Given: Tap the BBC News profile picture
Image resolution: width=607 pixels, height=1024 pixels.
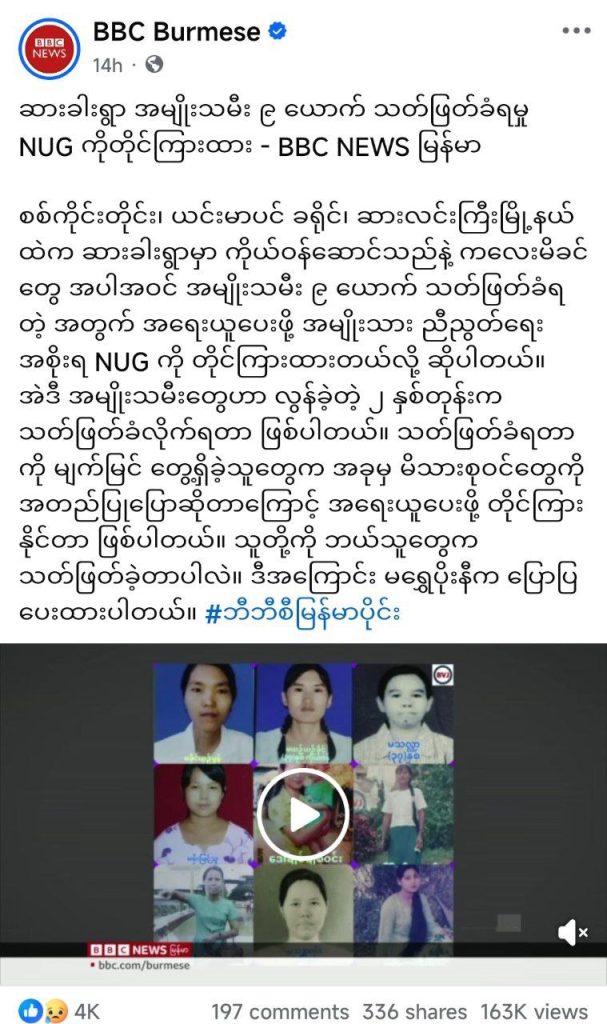Looking at the screenshot, I should 49,47.
